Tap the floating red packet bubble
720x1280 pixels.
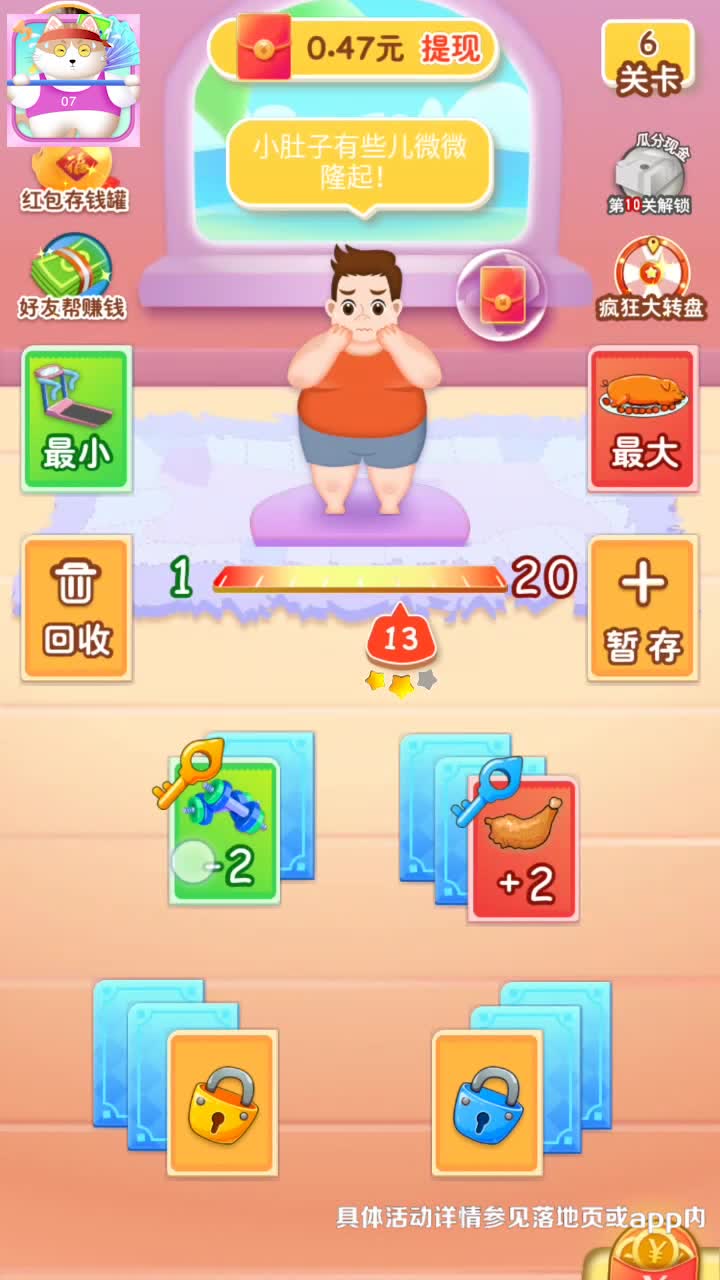(501, 295)
